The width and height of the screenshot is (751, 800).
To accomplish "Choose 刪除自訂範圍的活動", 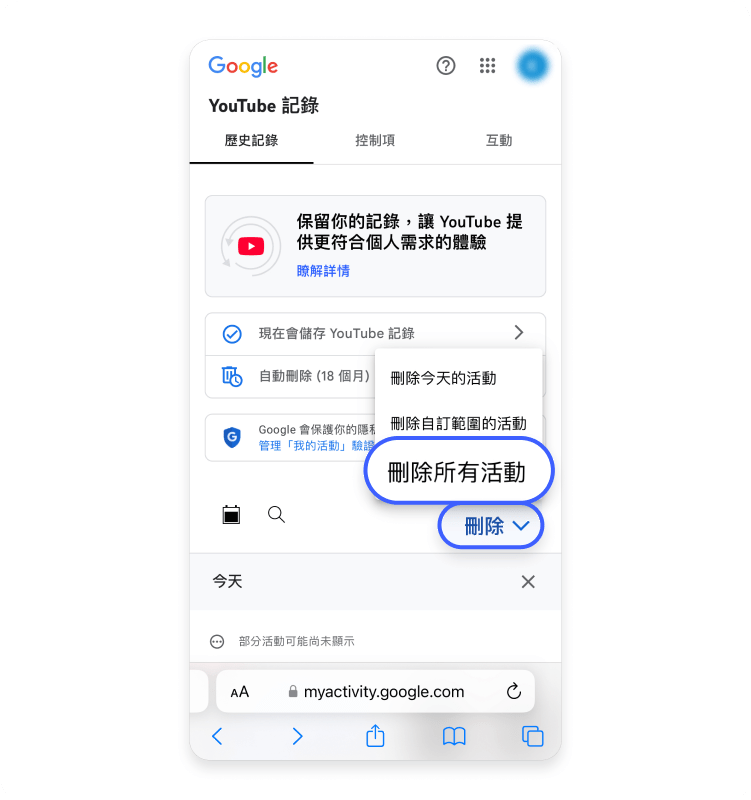I will [458, 423].
